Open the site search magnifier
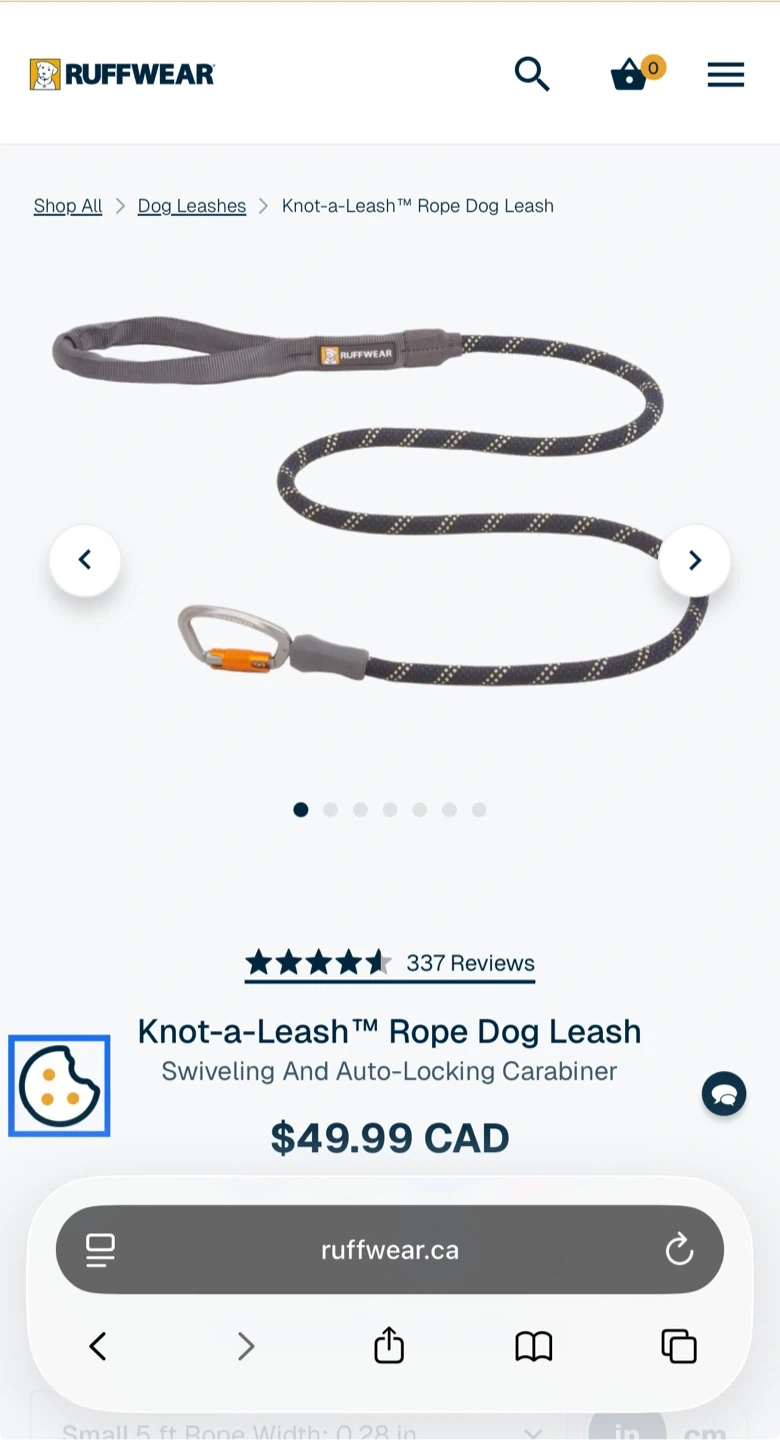 coord(532,74)
